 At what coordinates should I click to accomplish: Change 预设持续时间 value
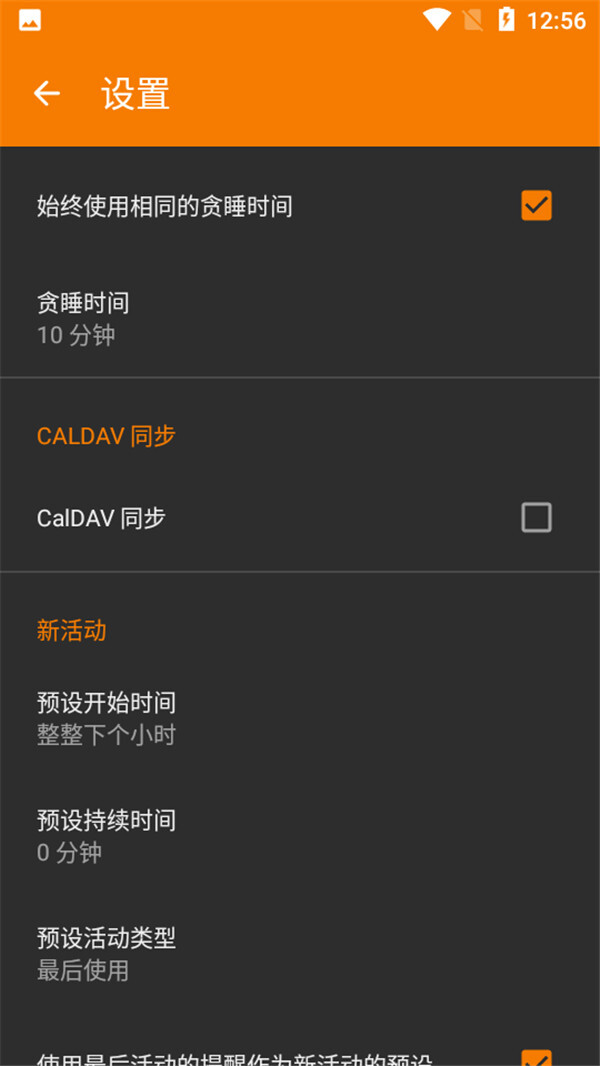click(x=300, y=836)
